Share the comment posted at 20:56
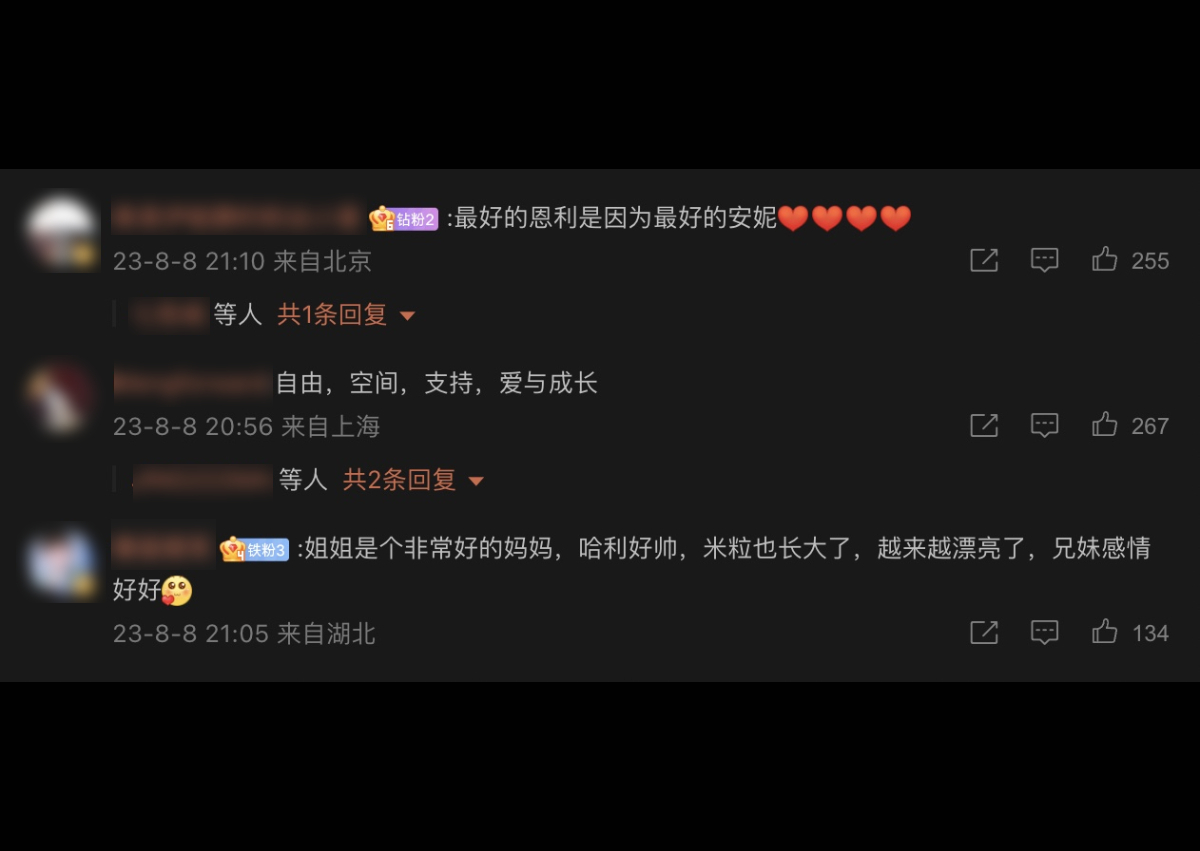This screenshot has width=1200, height=851. (x=984, y=425)
